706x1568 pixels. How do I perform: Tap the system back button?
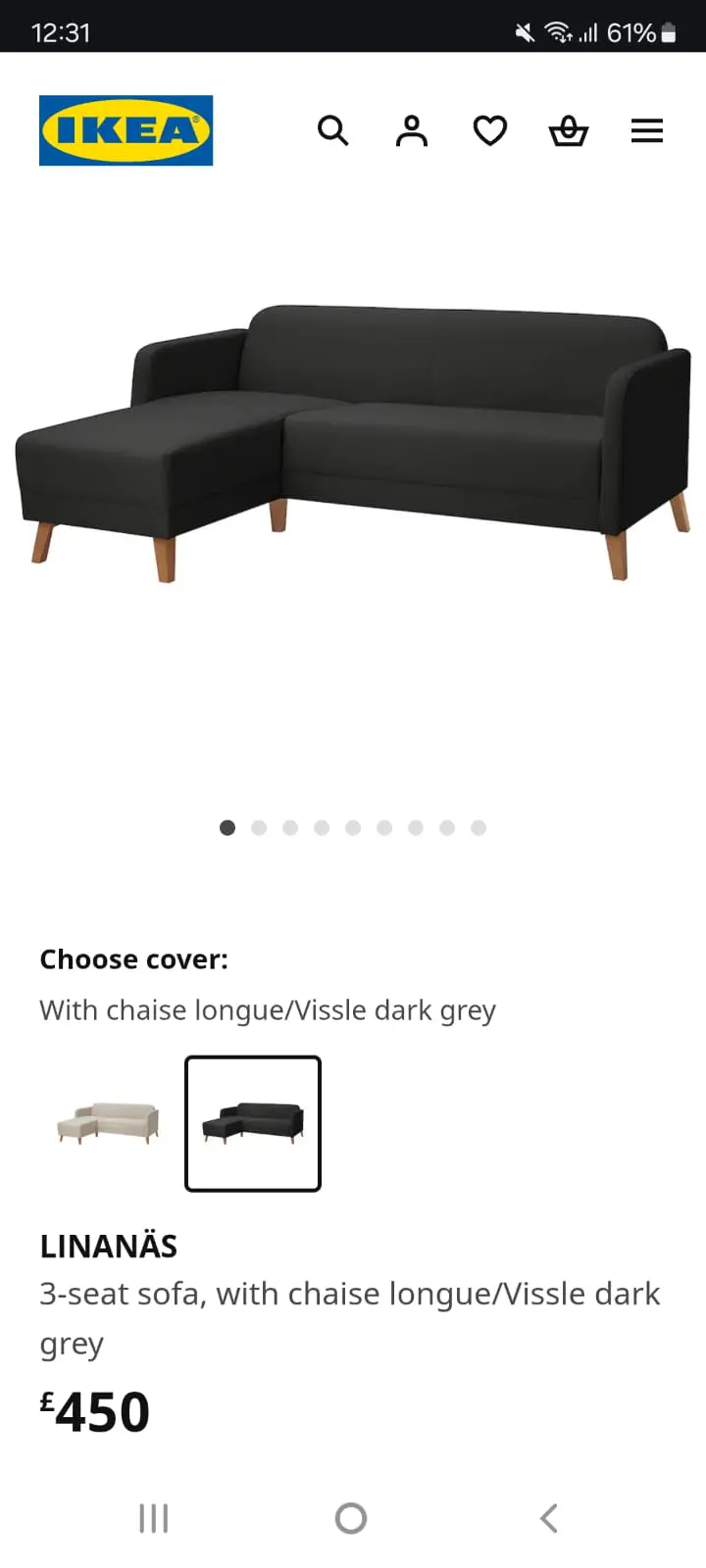549,1518
